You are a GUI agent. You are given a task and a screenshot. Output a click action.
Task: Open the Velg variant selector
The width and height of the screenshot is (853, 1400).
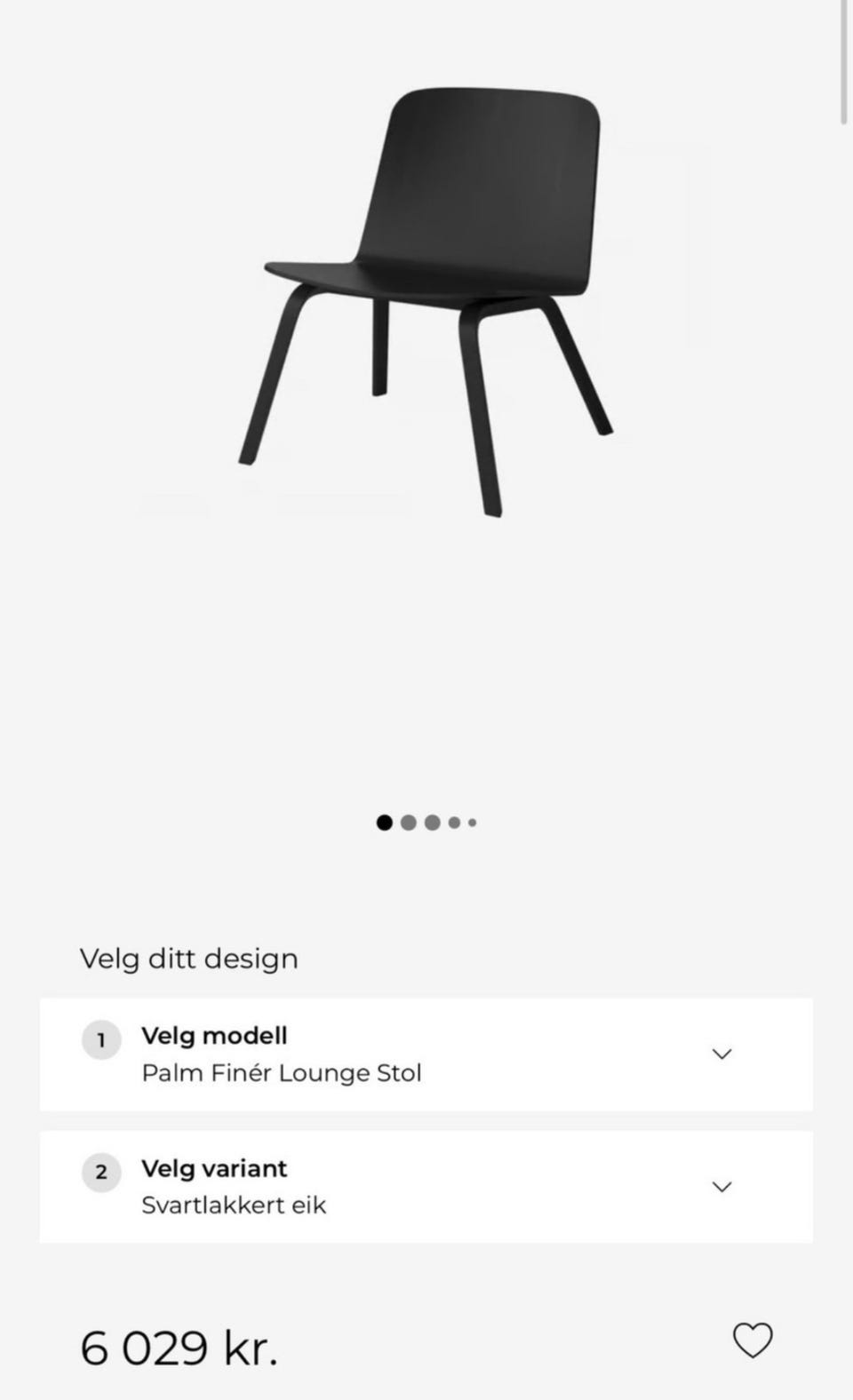721,1187
